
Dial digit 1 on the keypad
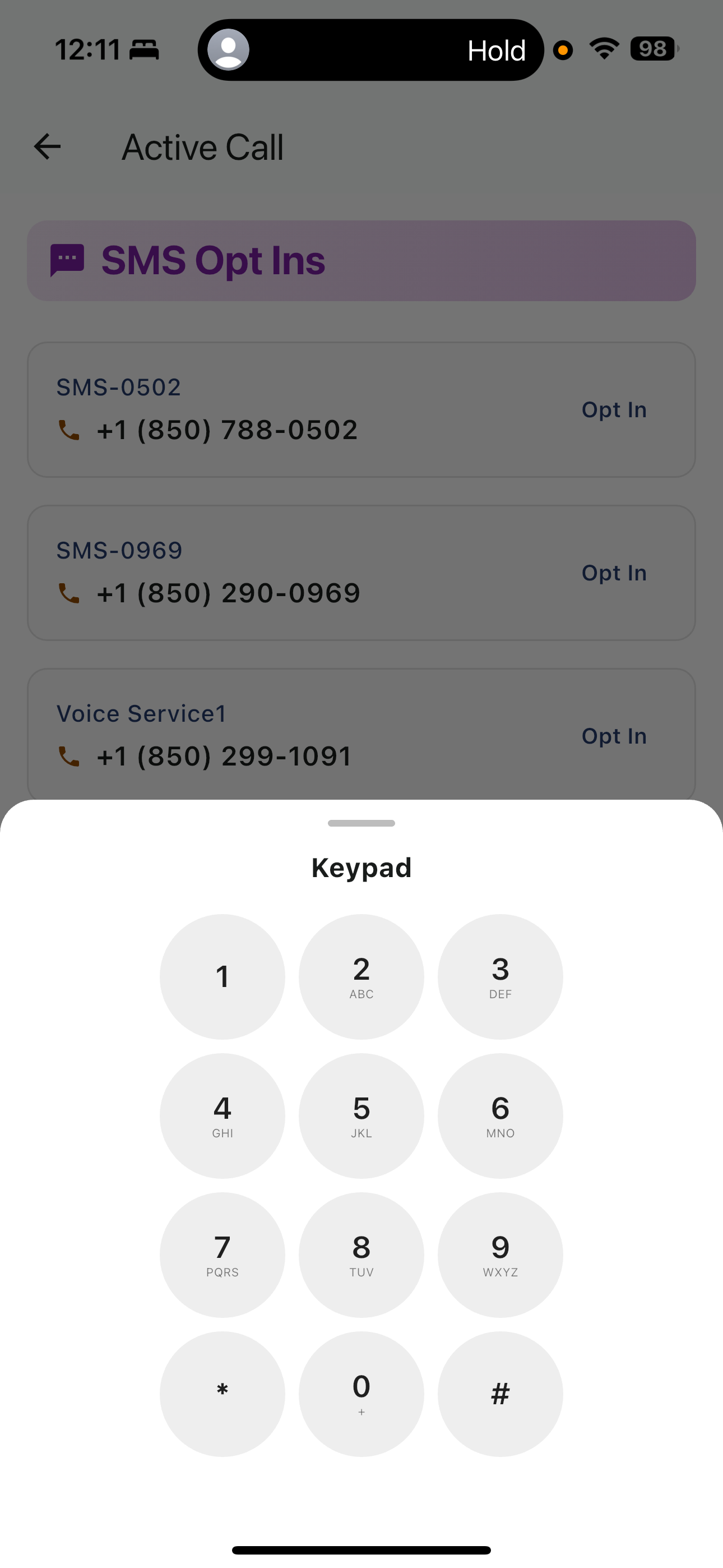(222, 976)
